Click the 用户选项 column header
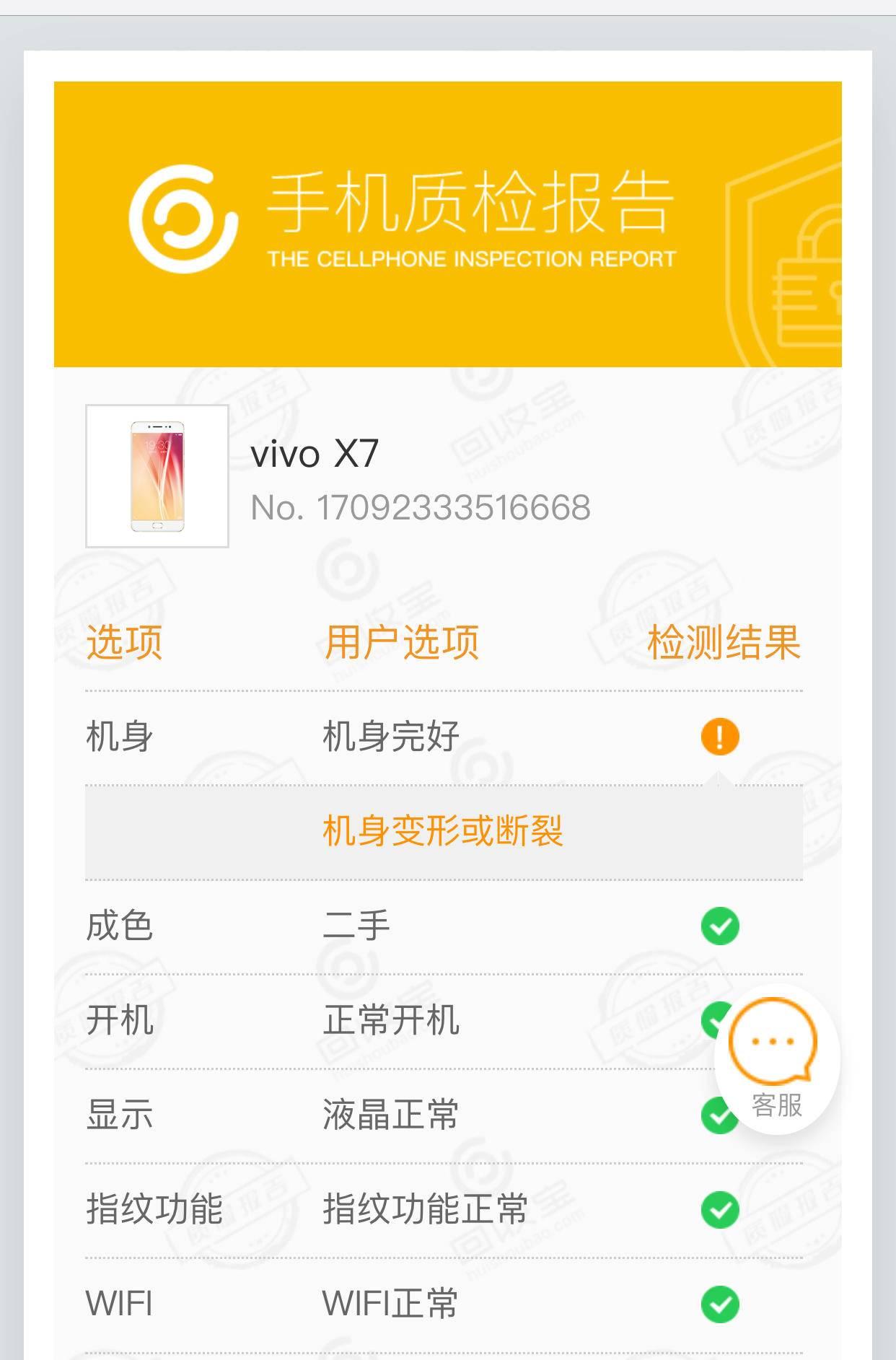 click(x=401, y=643)
